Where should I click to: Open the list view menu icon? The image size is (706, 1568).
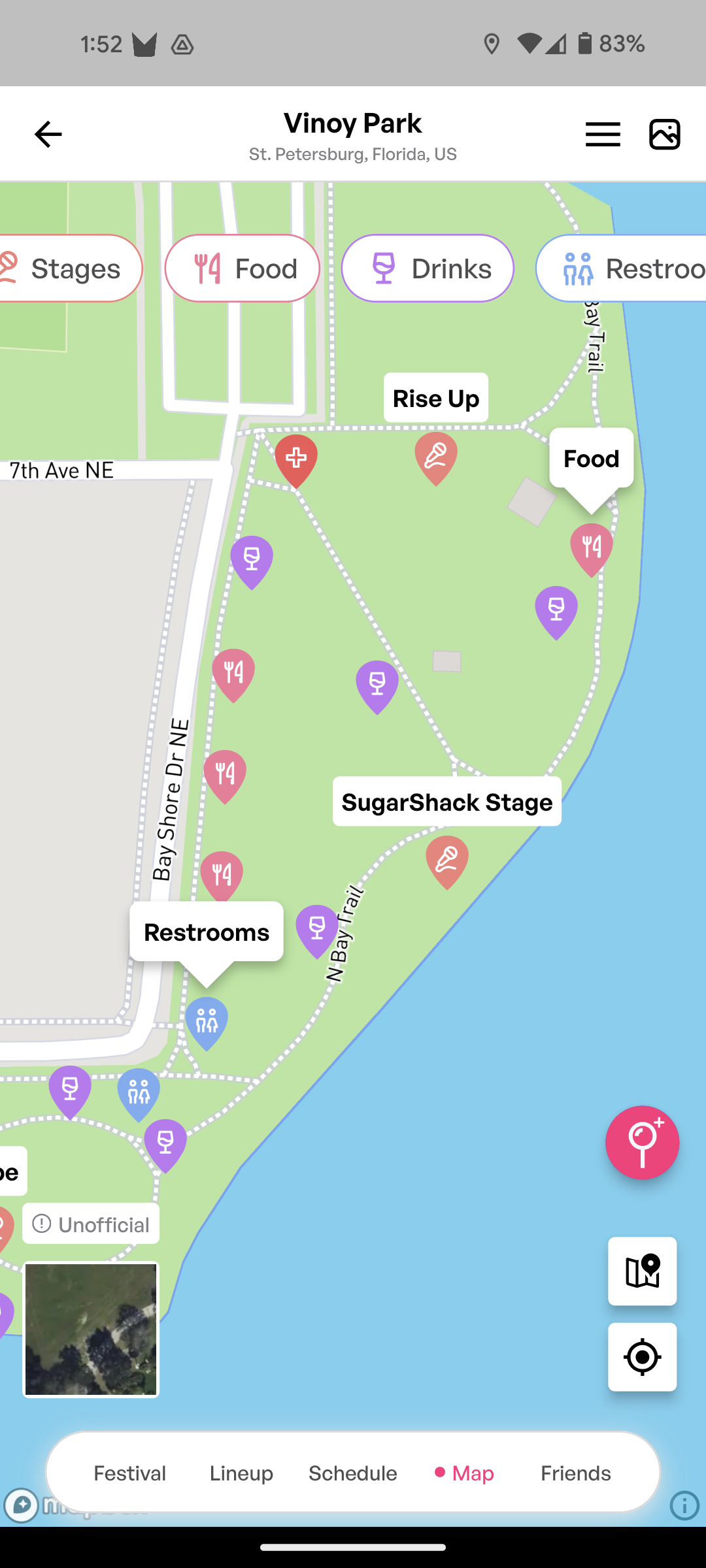pyautogui.click(x=602, y=135)
